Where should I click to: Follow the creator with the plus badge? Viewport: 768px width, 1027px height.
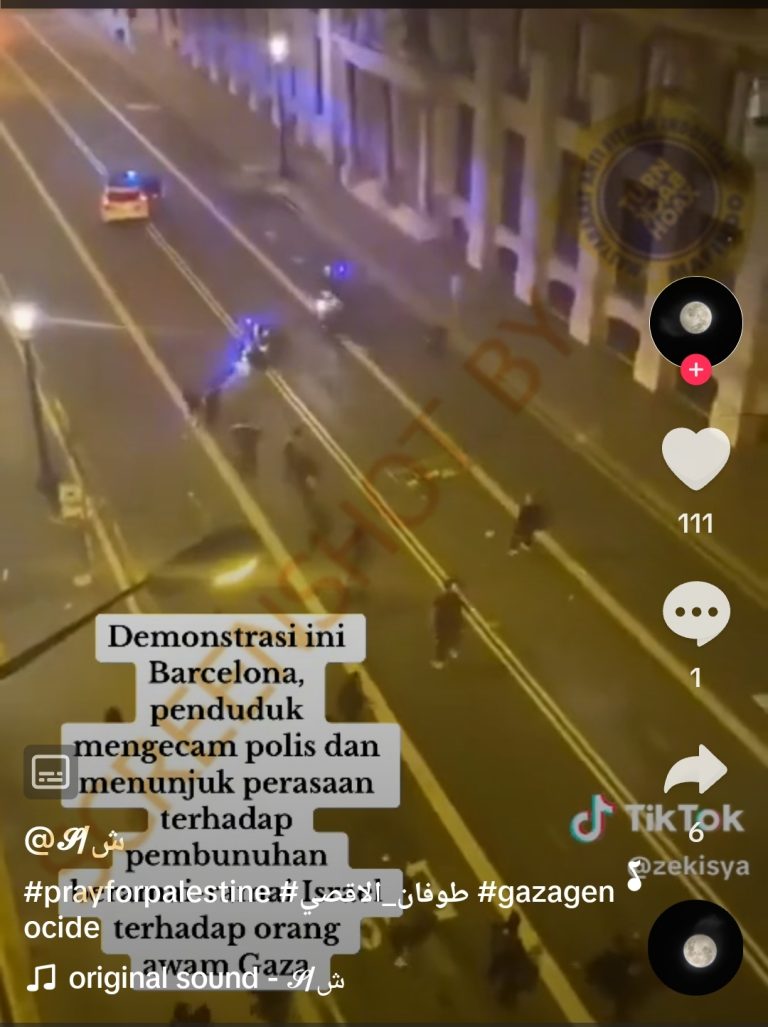tap(695, 370)
